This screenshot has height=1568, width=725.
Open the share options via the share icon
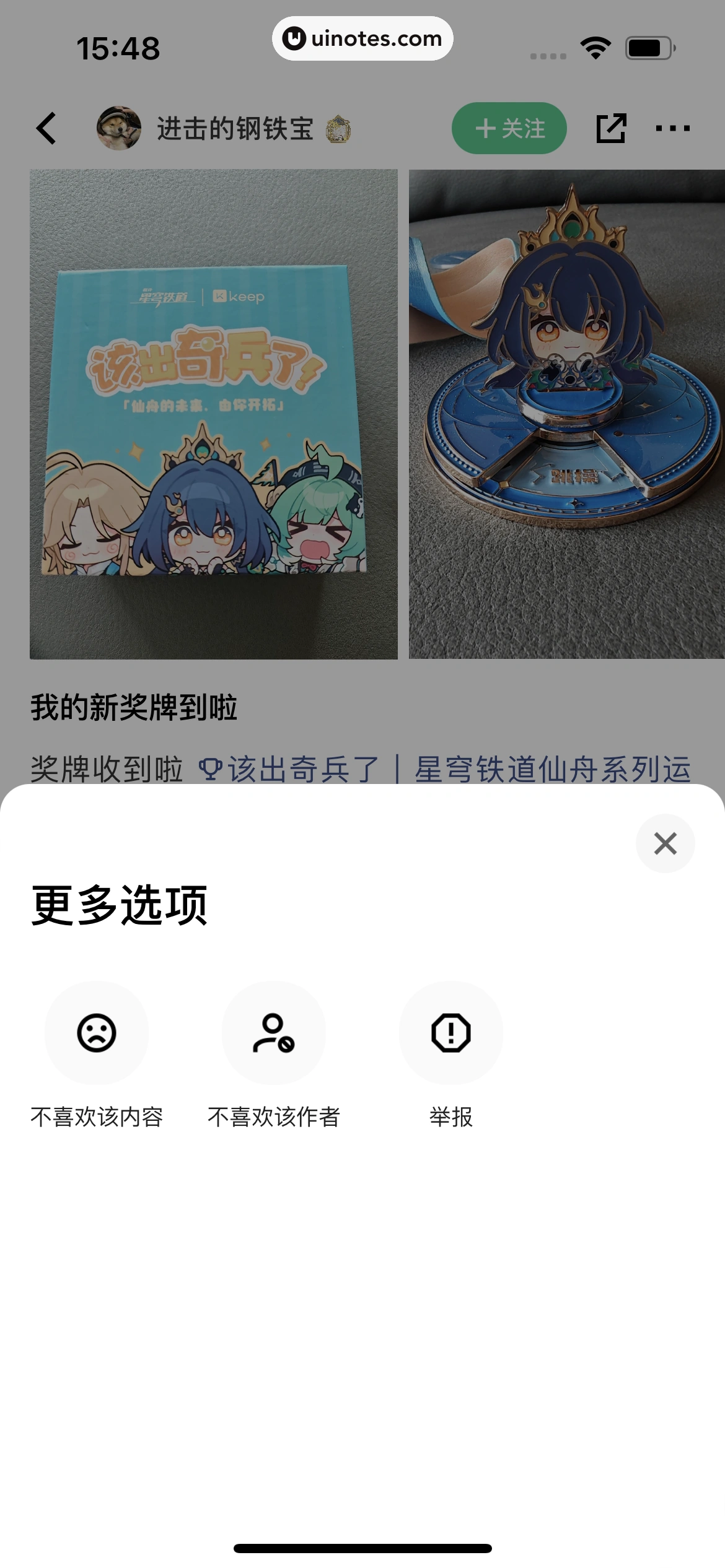[610, 128]
